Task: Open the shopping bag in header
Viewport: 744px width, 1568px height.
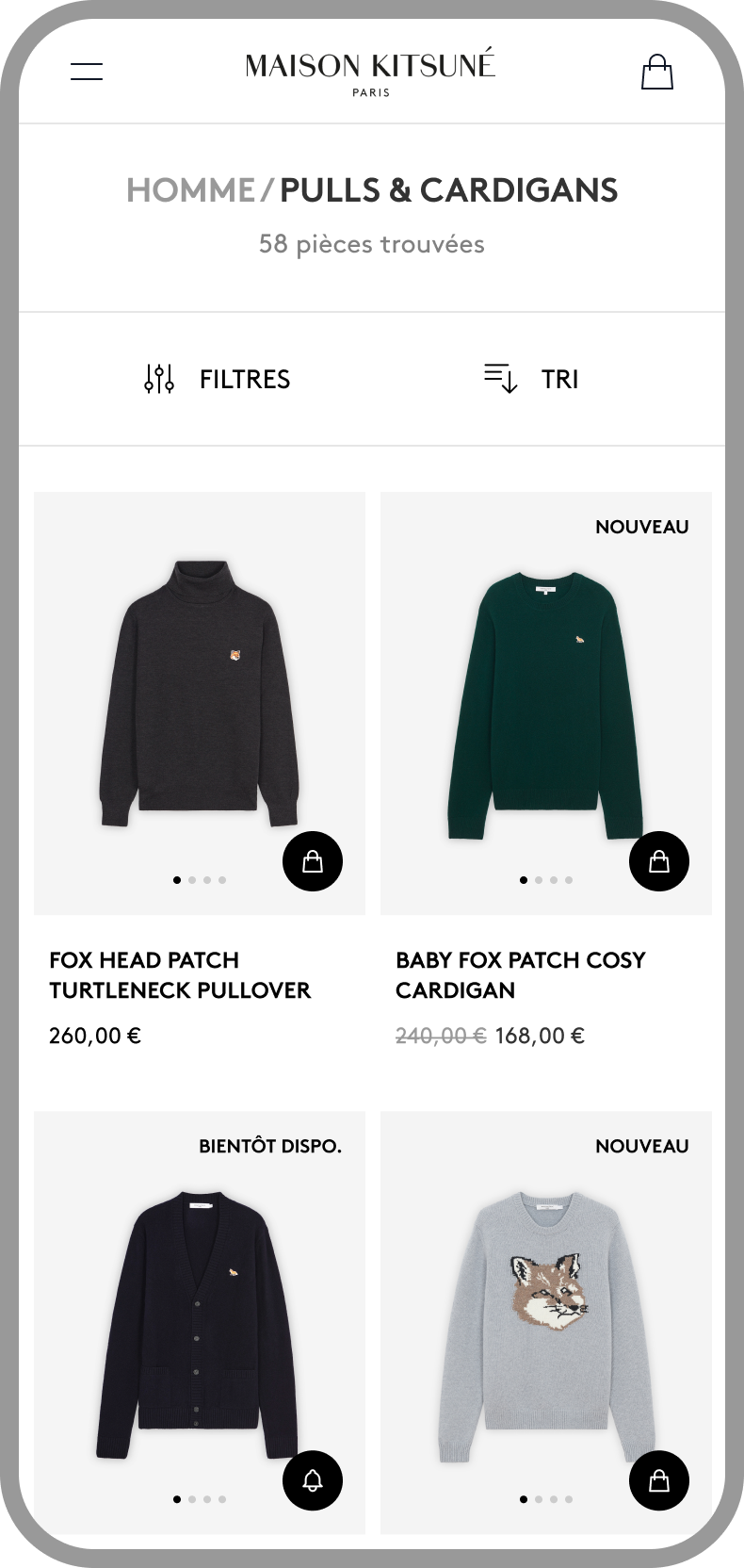Action: coord(657,72)
